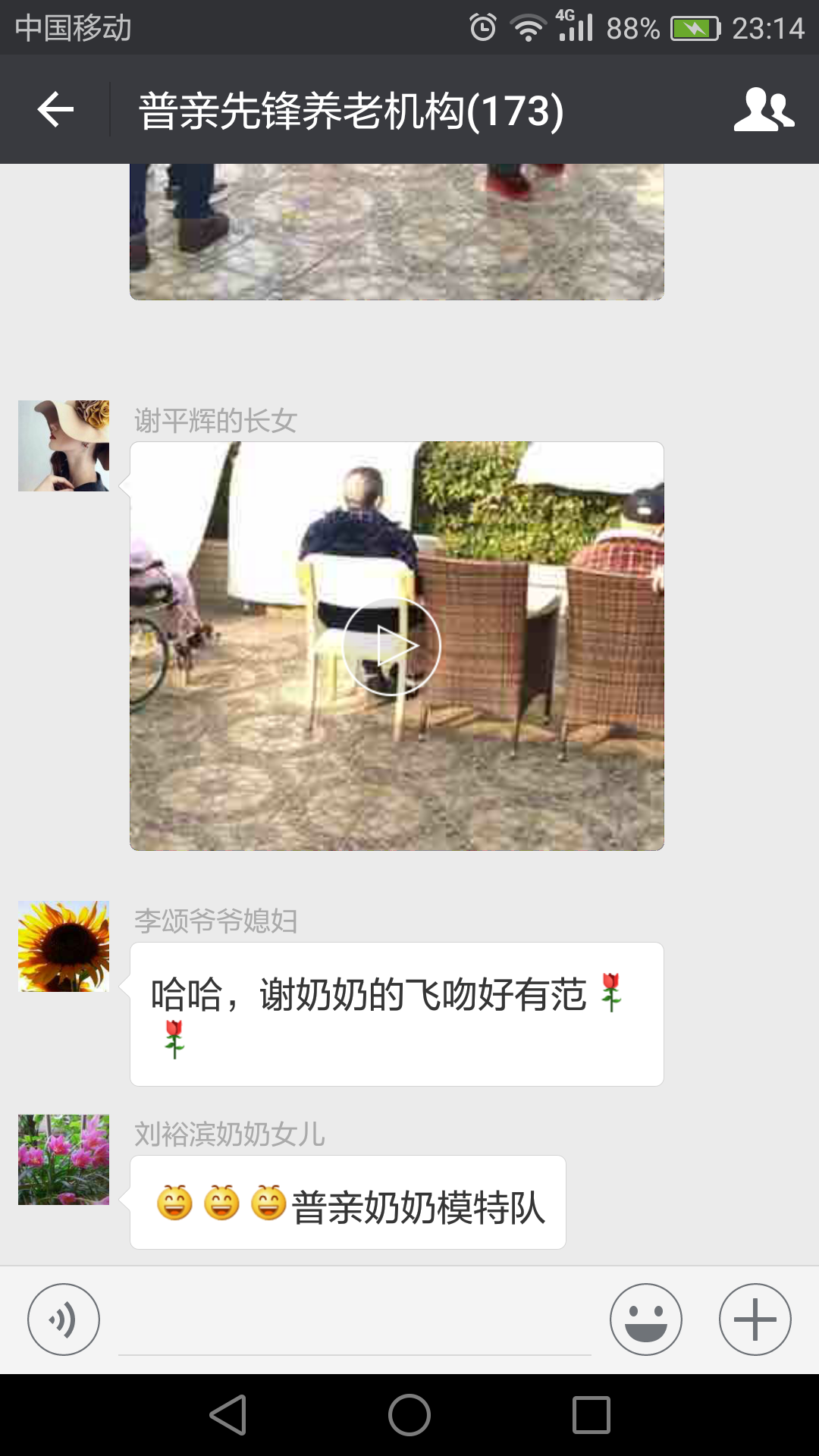Viewport: 819px width, 1456px height.
Task: Open 谢平辉的长女's profile avatar
Action: click(x=64, y=446)
